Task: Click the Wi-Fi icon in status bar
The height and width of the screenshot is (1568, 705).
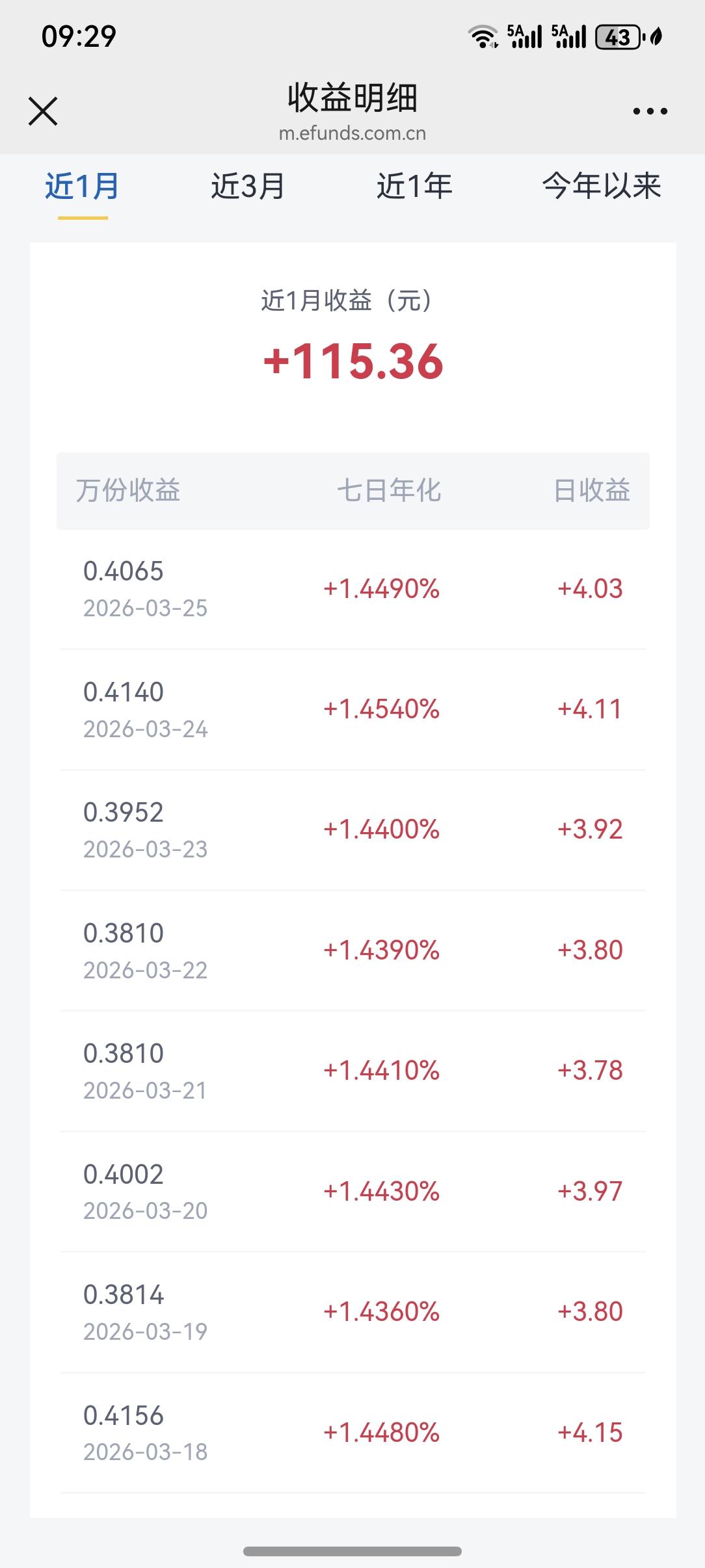Action: (x=484, y=39)
